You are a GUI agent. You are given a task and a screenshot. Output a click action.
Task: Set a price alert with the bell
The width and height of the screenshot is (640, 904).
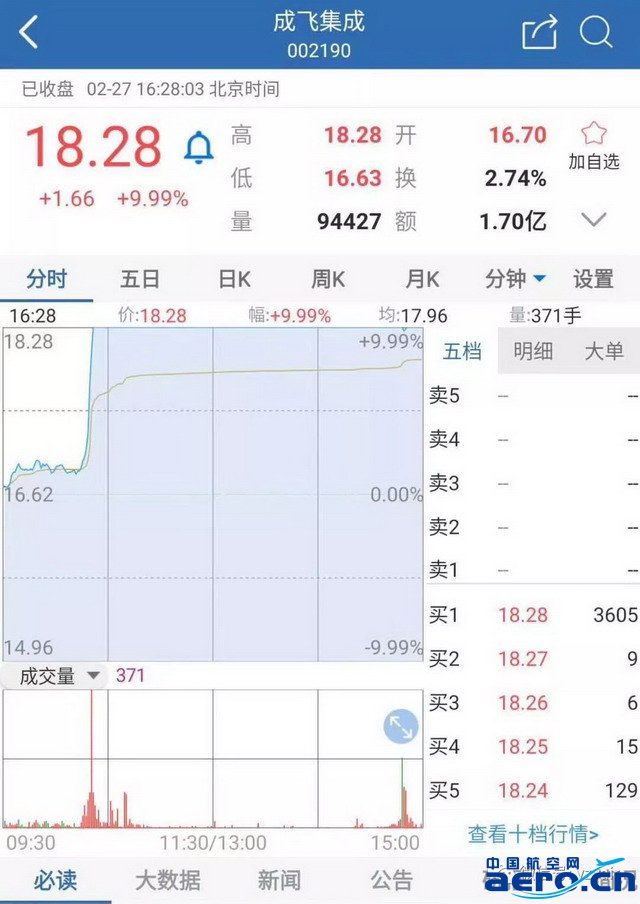click(199, 148)
